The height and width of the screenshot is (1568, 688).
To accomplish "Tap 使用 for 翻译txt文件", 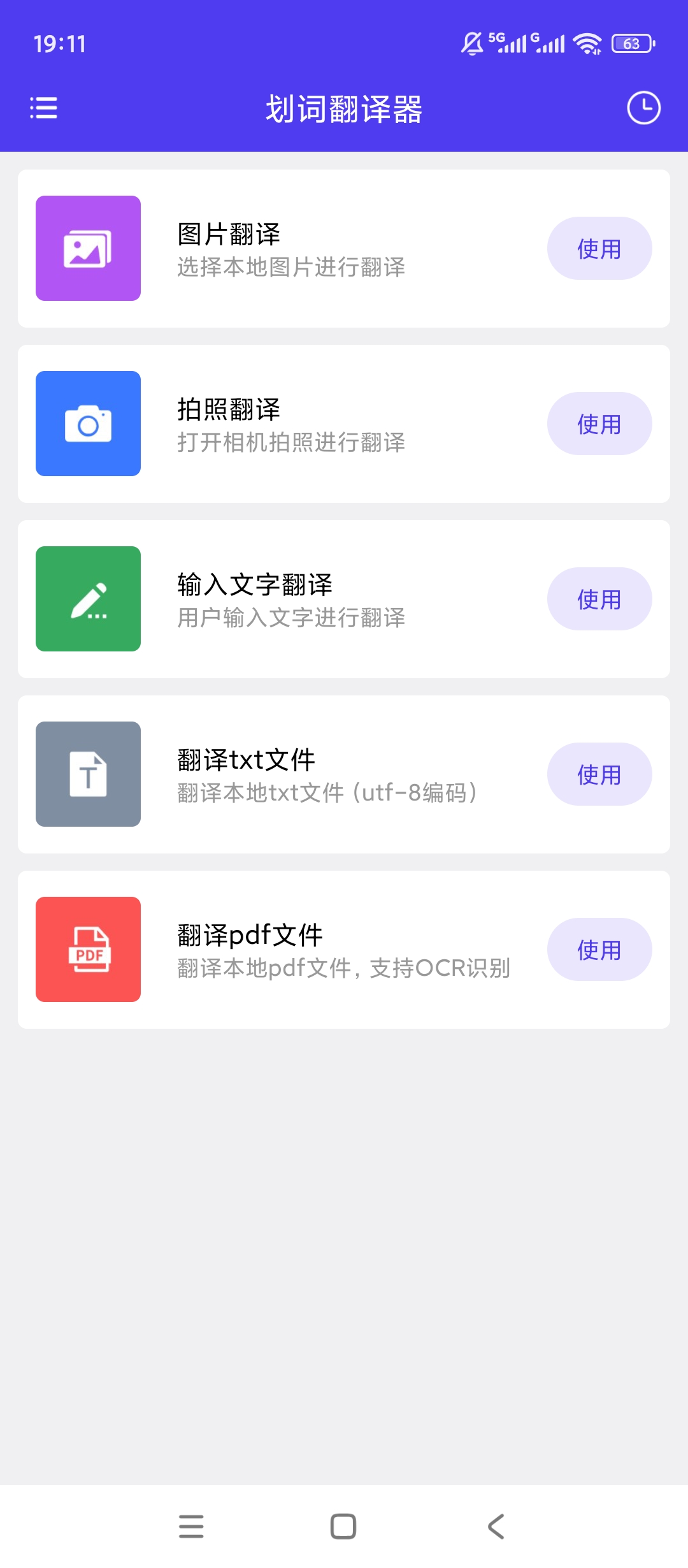I will tap(599, 774).
